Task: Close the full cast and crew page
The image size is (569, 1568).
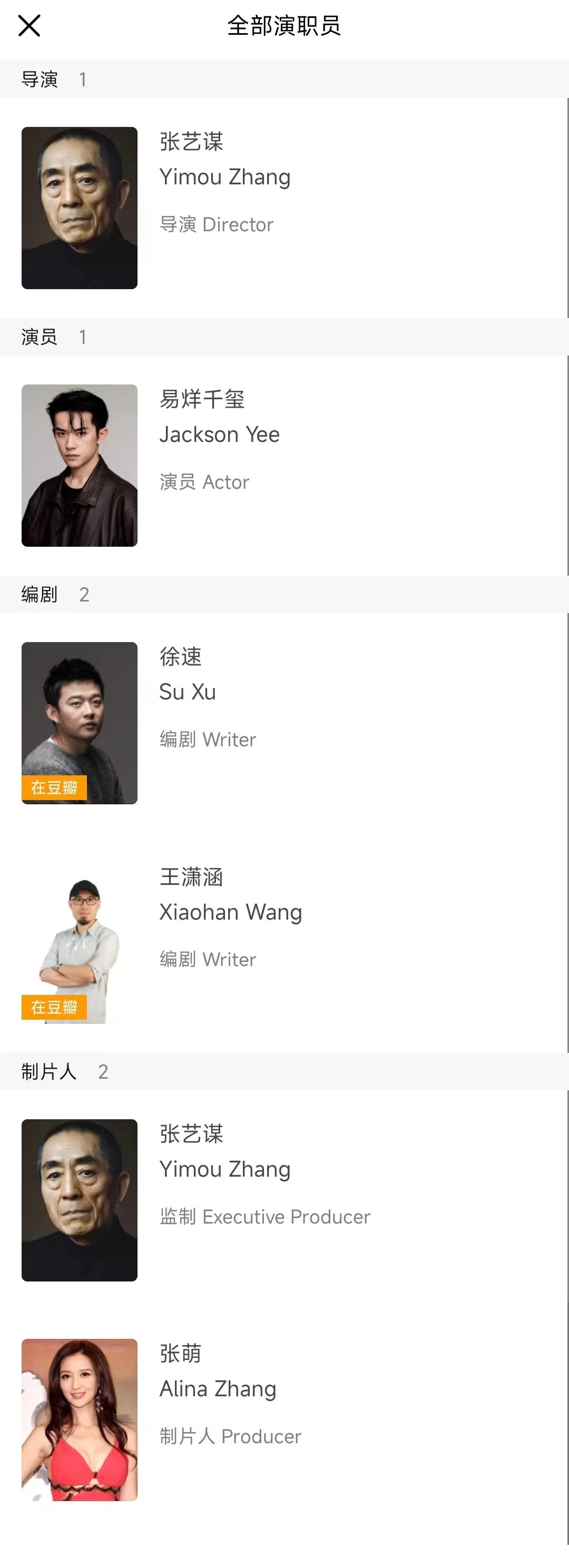Action: (x=28, y=26)
